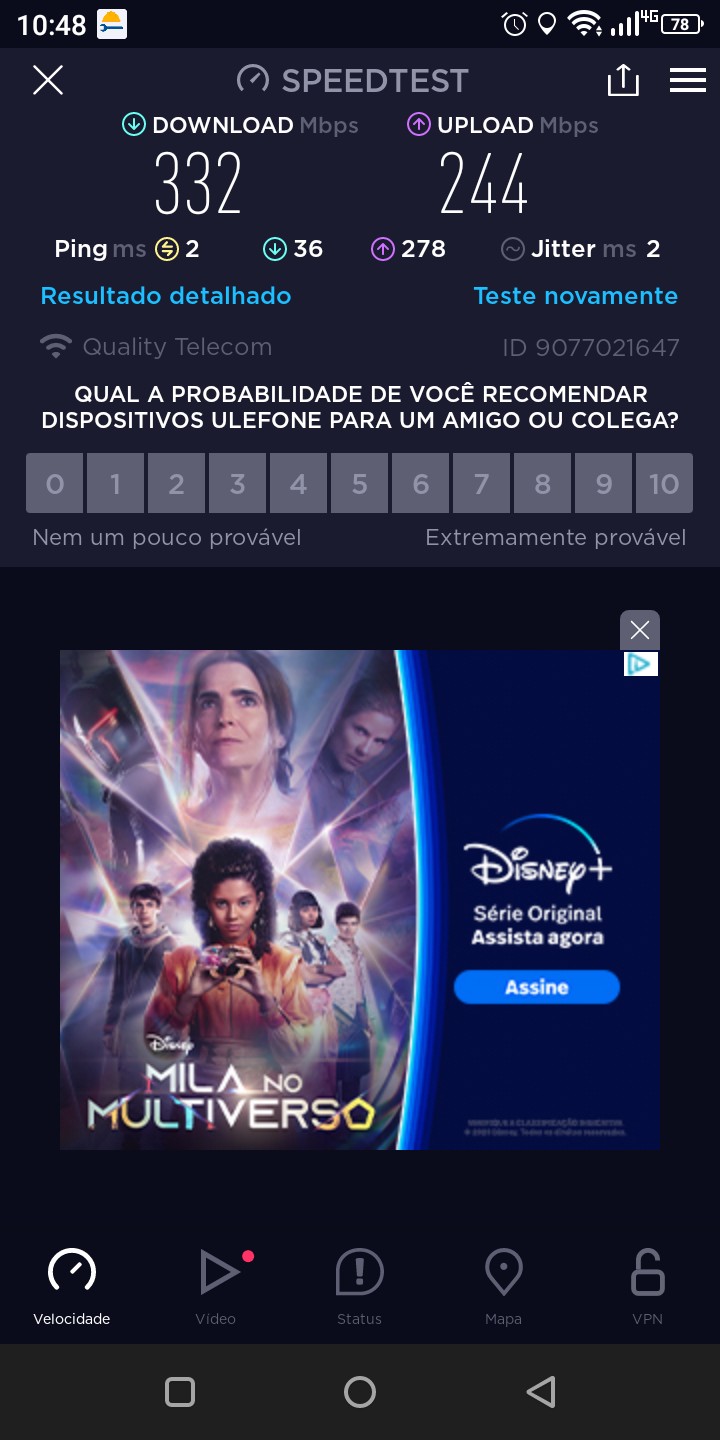Switch to the Mapa tab

[503, 1285]
